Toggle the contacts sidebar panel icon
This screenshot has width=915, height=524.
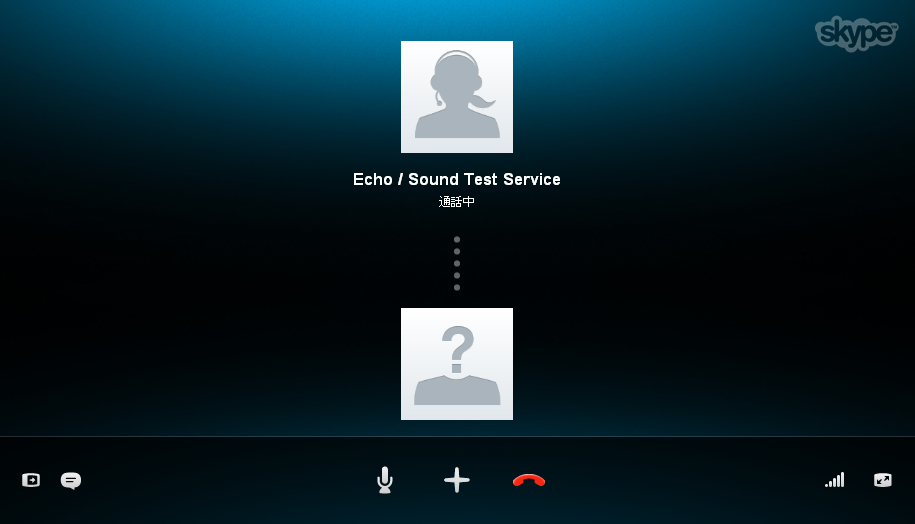[x=31, y=480]
